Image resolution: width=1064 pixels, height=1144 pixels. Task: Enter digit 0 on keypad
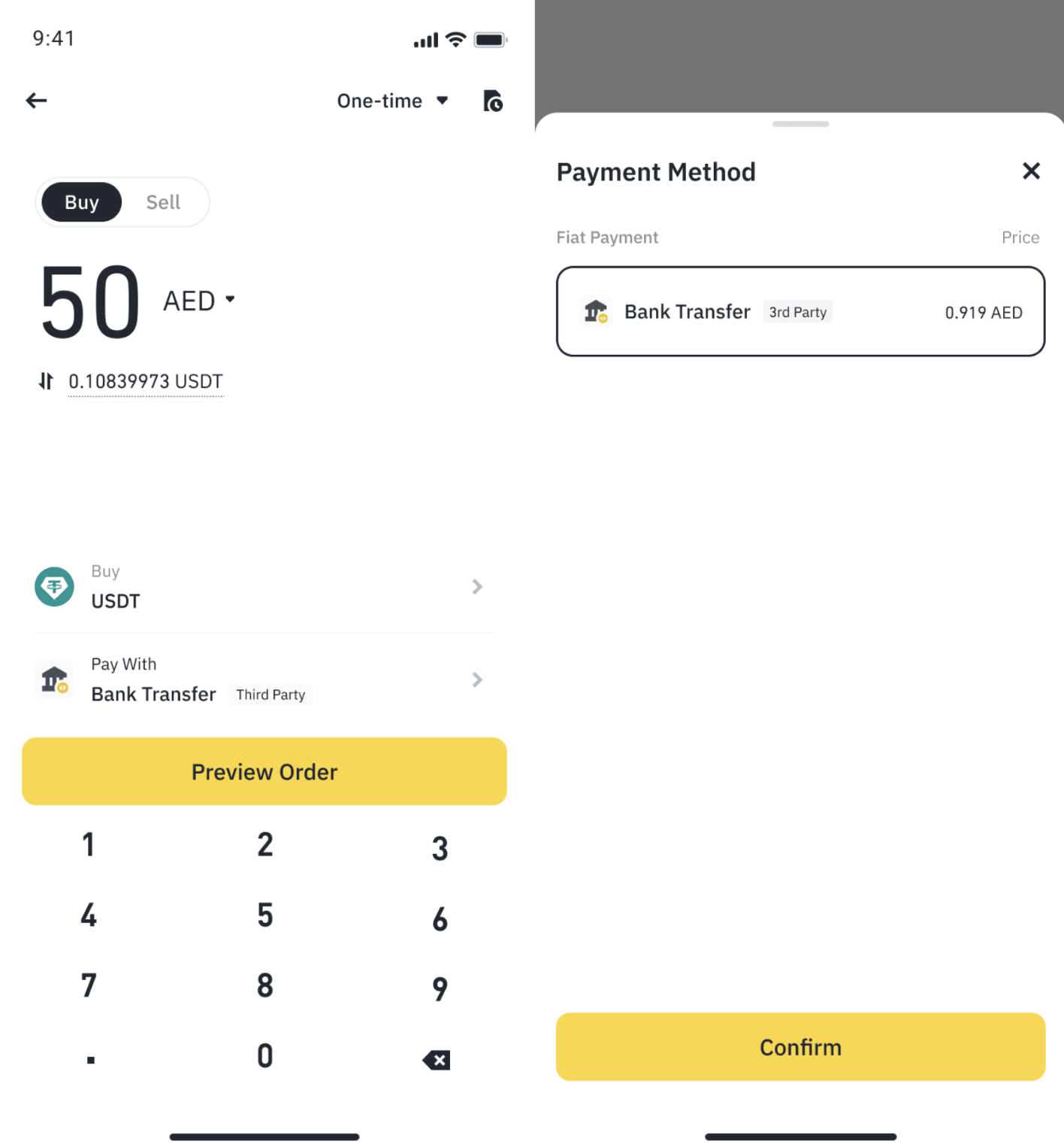[x=264, y=1056]
